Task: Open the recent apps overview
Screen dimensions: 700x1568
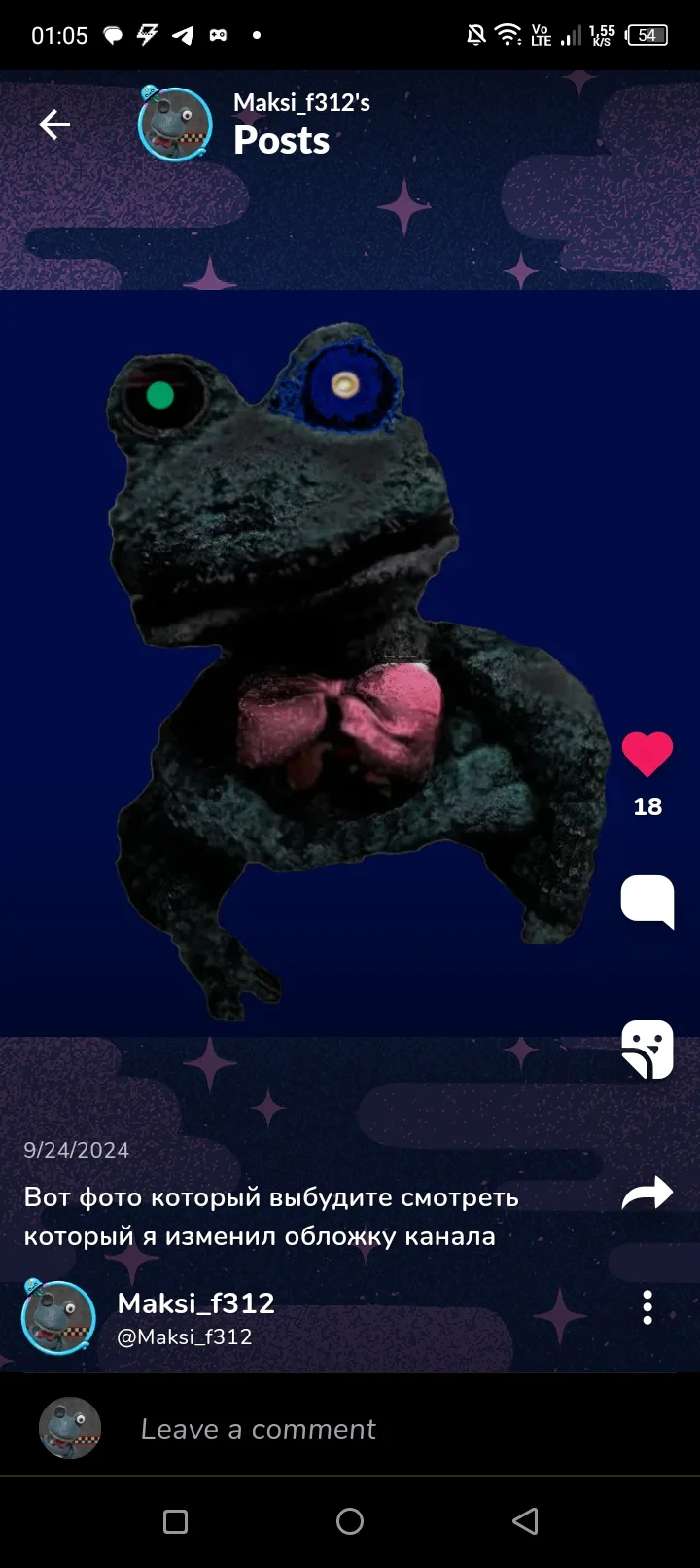Action: (175, 1521)
